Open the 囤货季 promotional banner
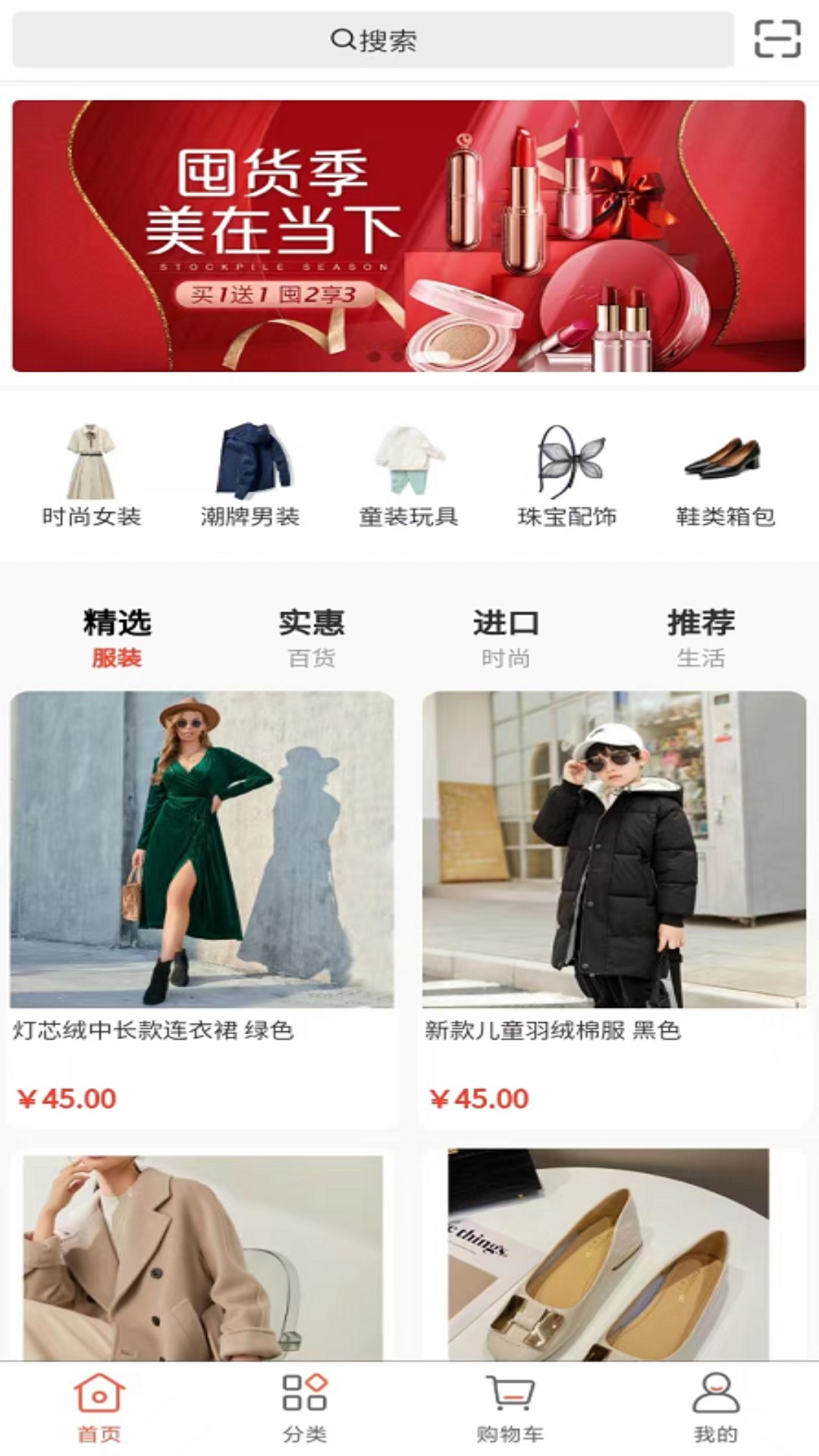Screen dimensions: 819x1456 pos(409,236)
